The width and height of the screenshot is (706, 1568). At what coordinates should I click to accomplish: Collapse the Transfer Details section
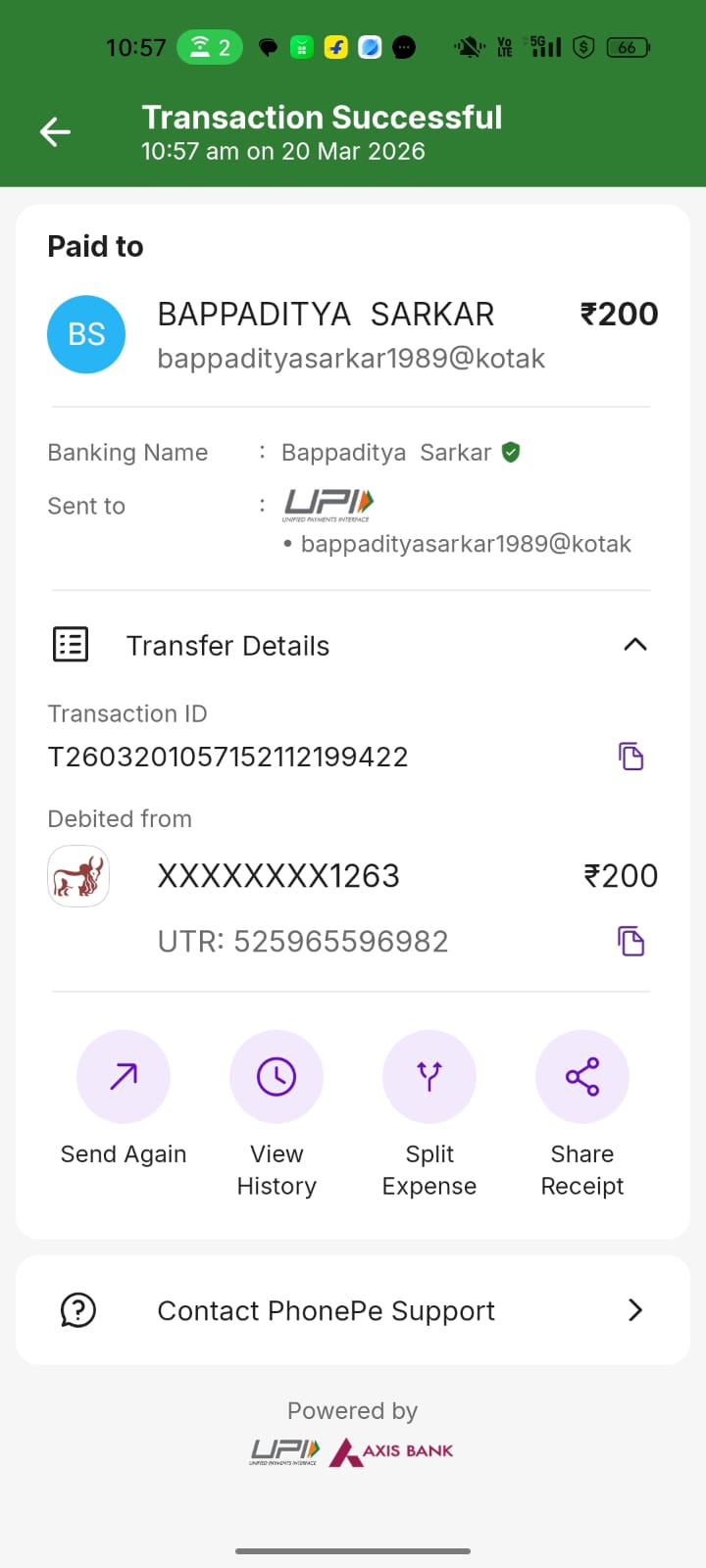pos(634,645)
